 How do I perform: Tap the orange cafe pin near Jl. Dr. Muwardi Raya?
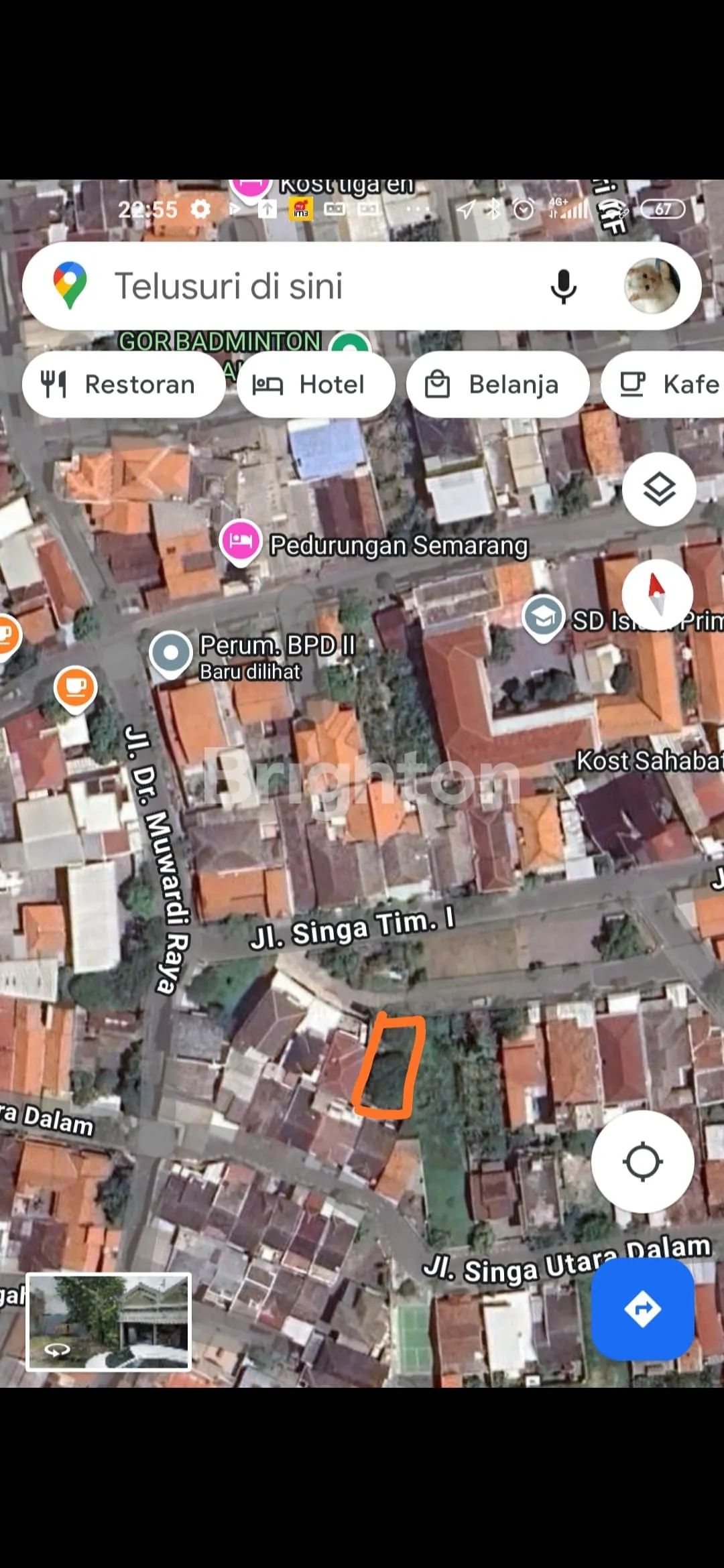coord(75,688)
